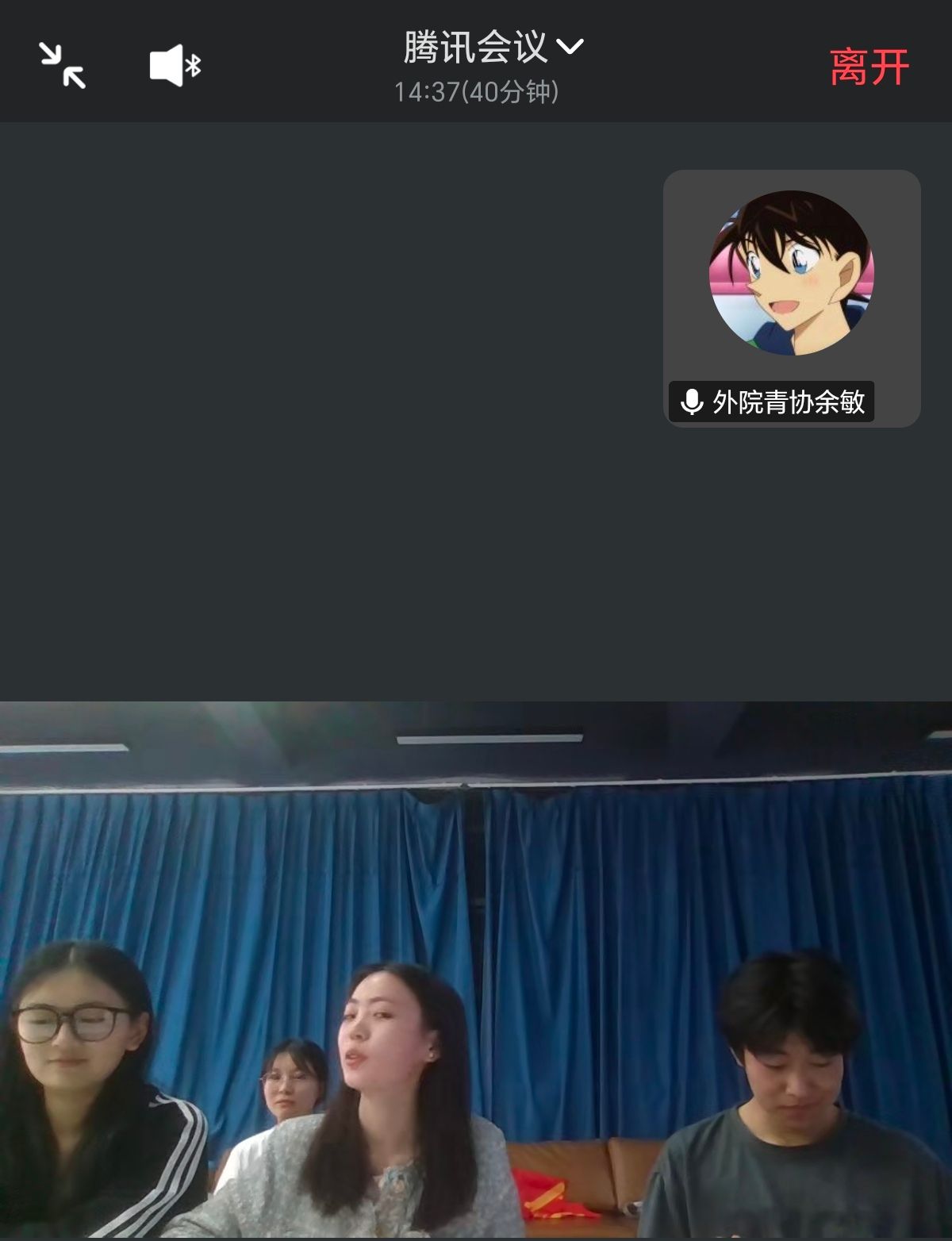Image resolution: width=952 pixels, height=1241 pixels.
Task: Minimize the meeting window
Action: coord(63,65)
